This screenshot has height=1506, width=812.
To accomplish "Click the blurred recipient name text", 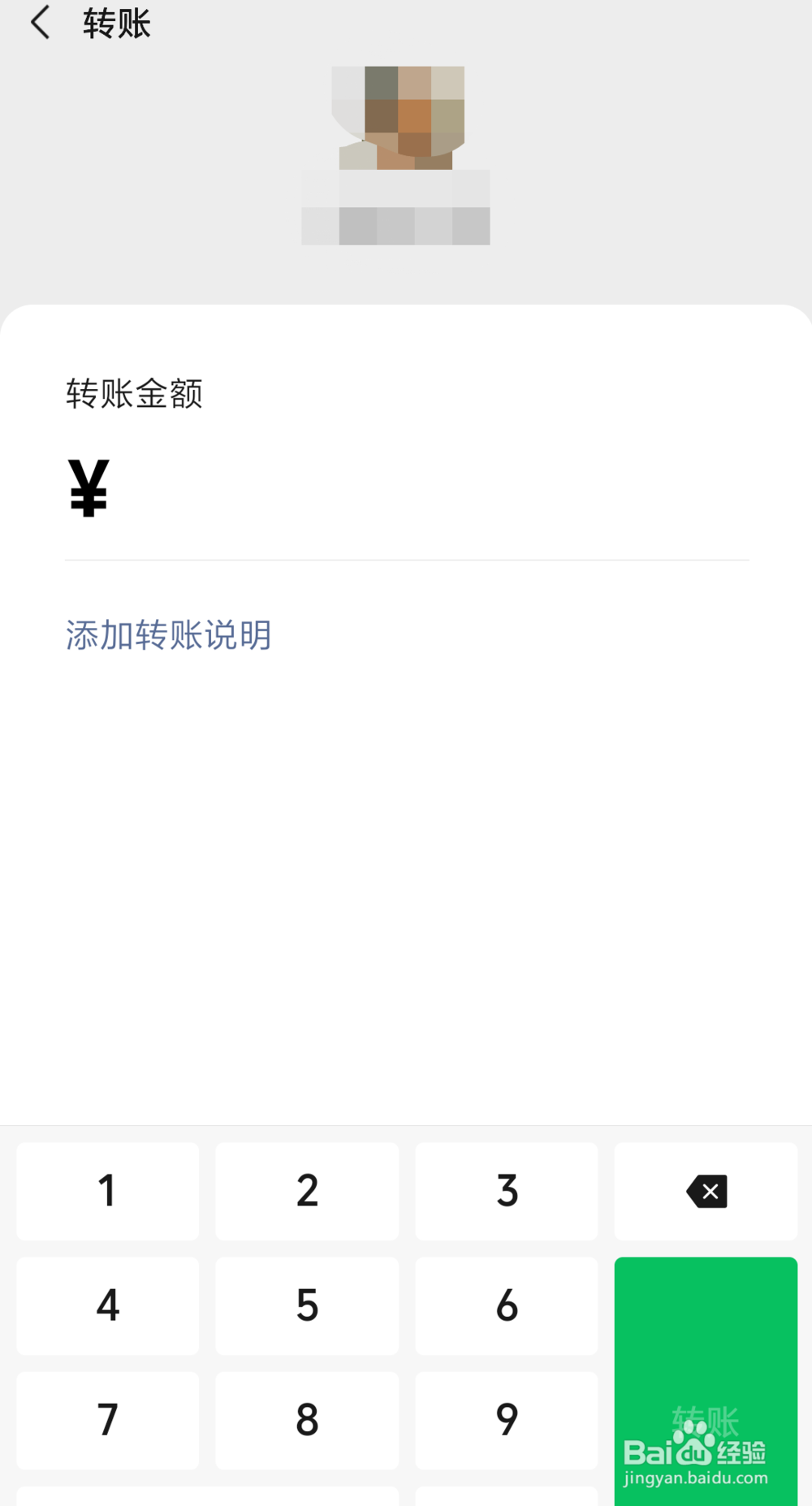I will (x=395, y=207).
